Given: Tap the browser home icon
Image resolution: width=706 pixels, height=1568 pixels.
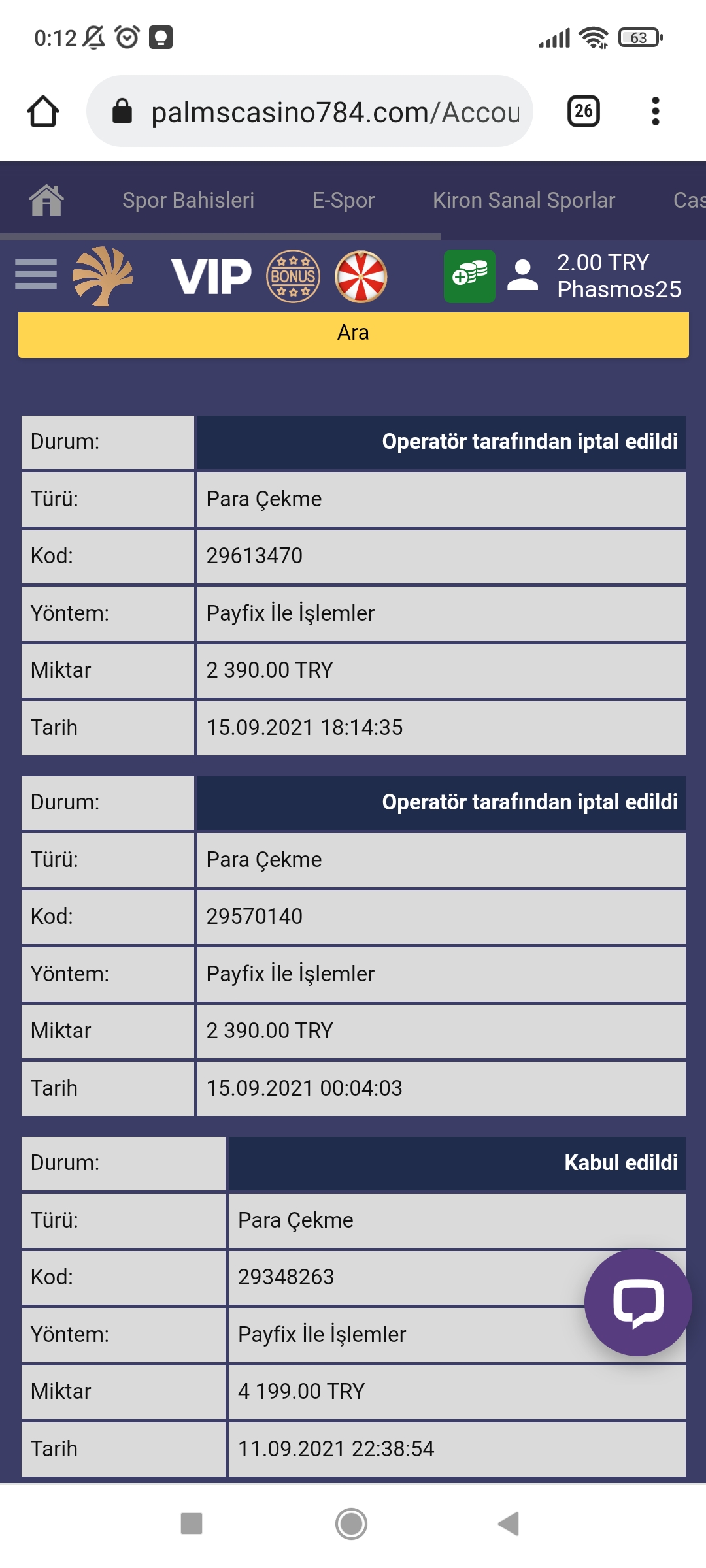Looking at the screenshot, I should pos(43,112).
